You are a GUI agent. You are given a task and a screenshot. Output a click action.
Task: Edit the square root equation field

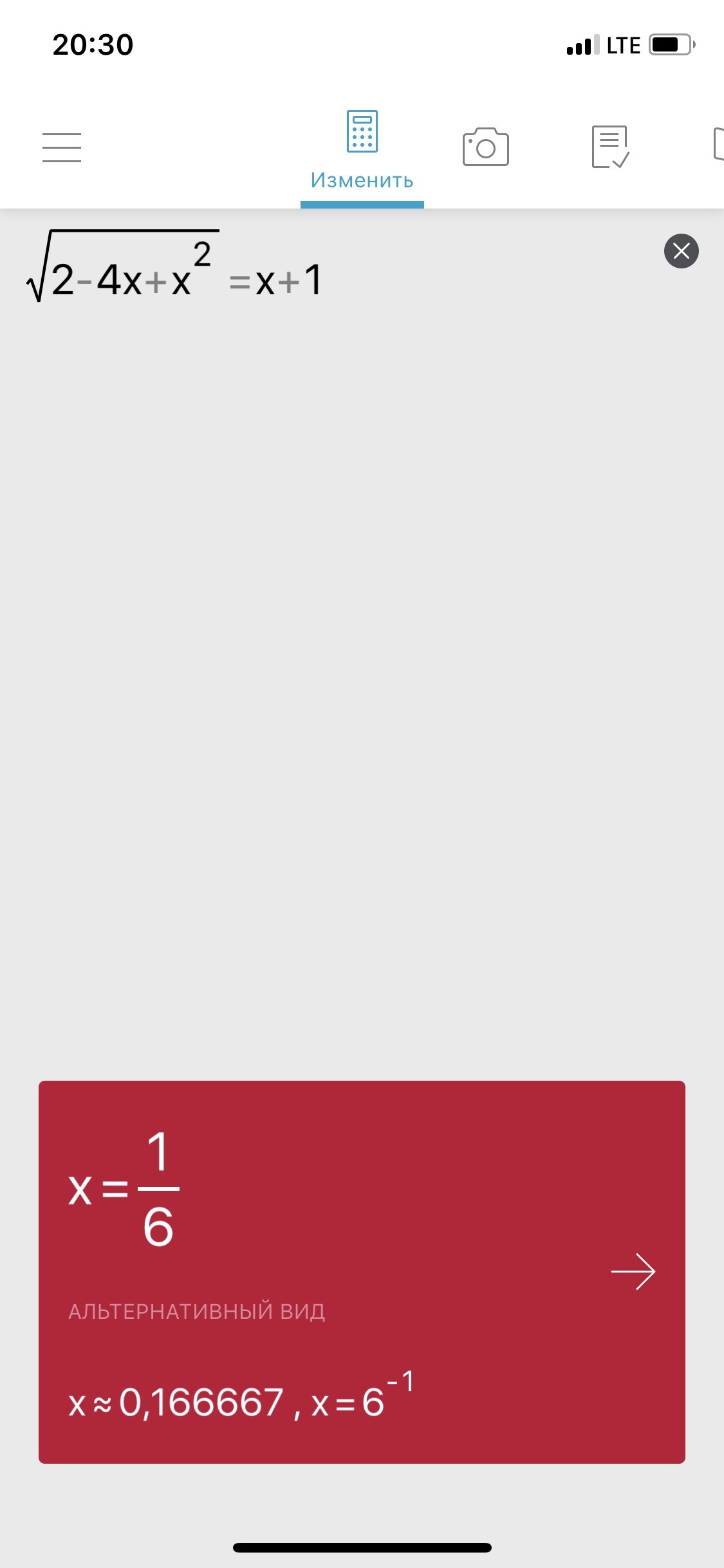pyautogui.click(x=174, y=266)
